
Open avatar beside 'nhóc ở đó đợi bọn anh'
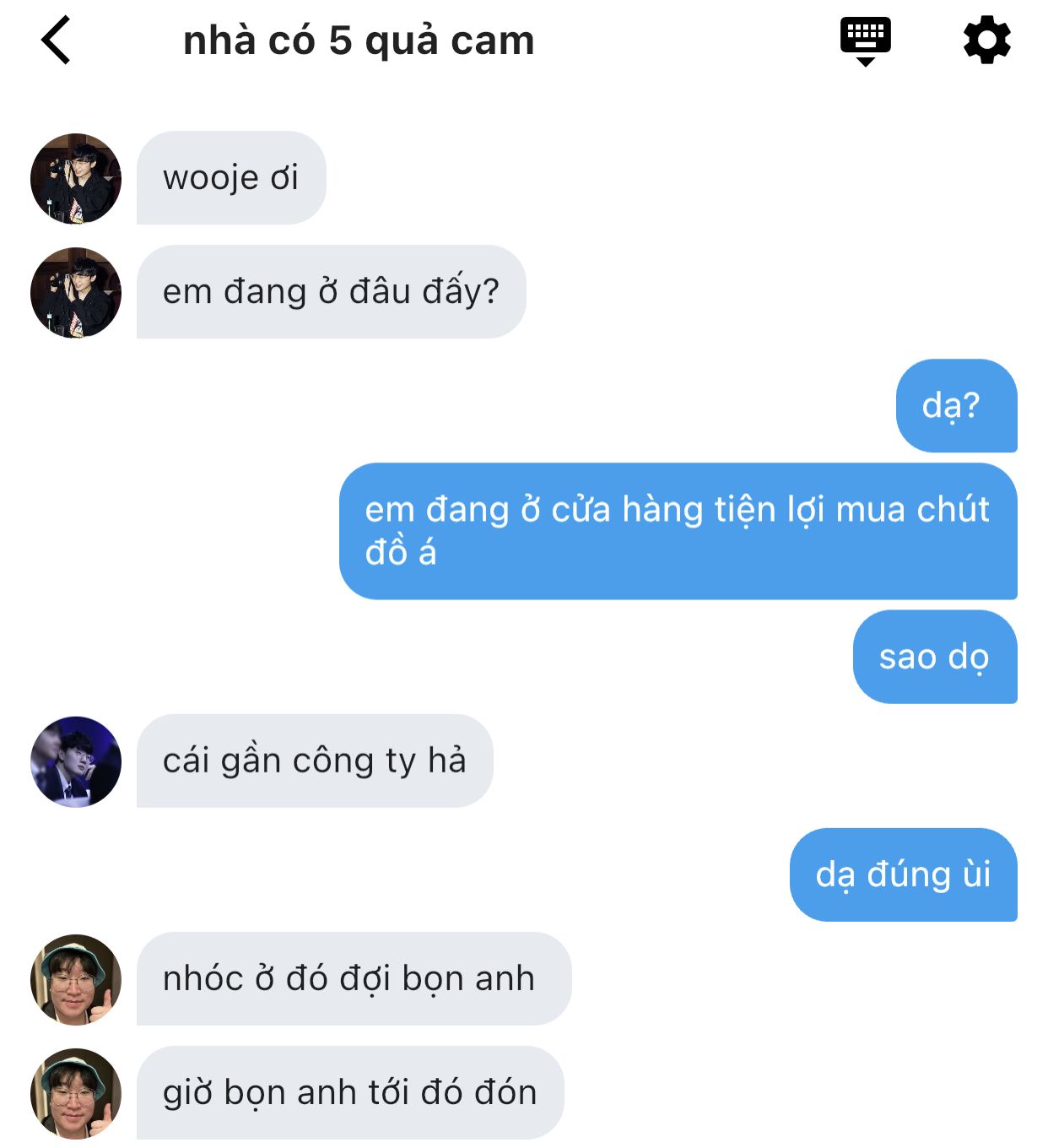(x=76, y=979)
